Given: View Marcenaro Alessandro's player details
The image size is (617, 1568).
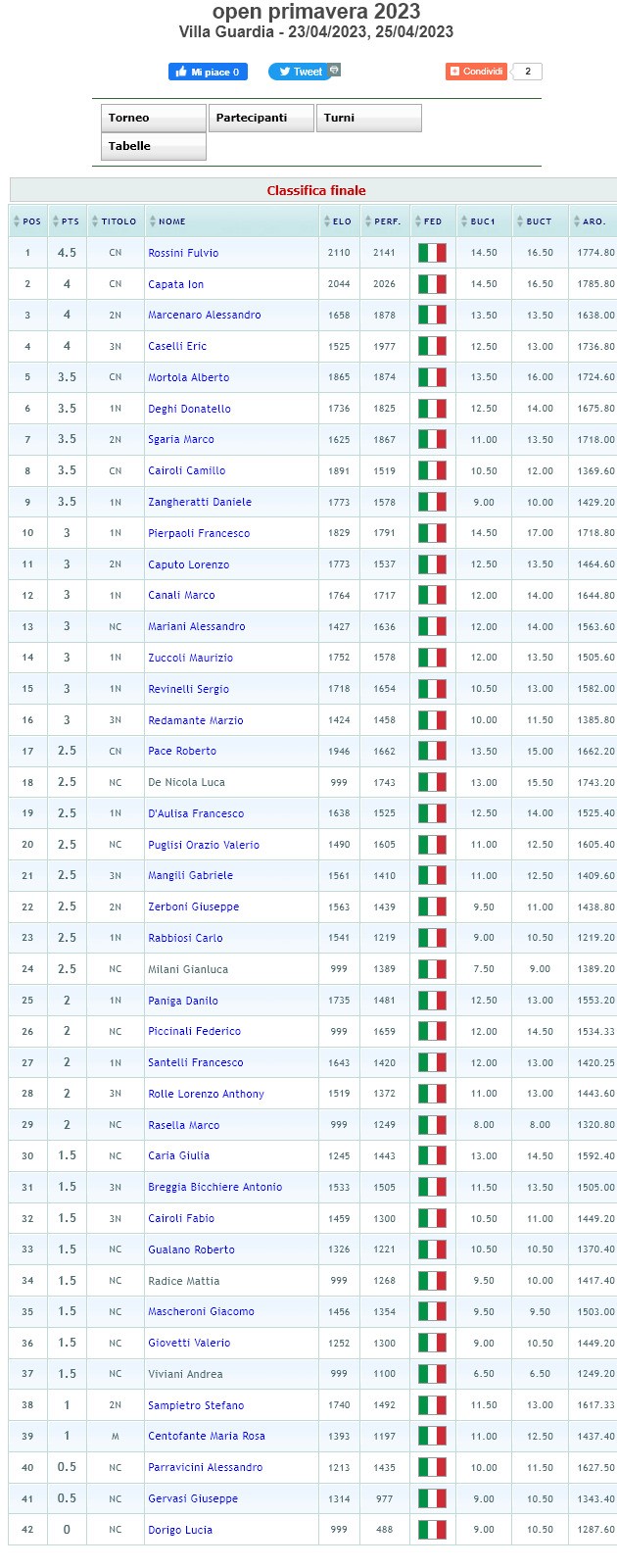Looking at the screenshot, I should pos(205,315).
